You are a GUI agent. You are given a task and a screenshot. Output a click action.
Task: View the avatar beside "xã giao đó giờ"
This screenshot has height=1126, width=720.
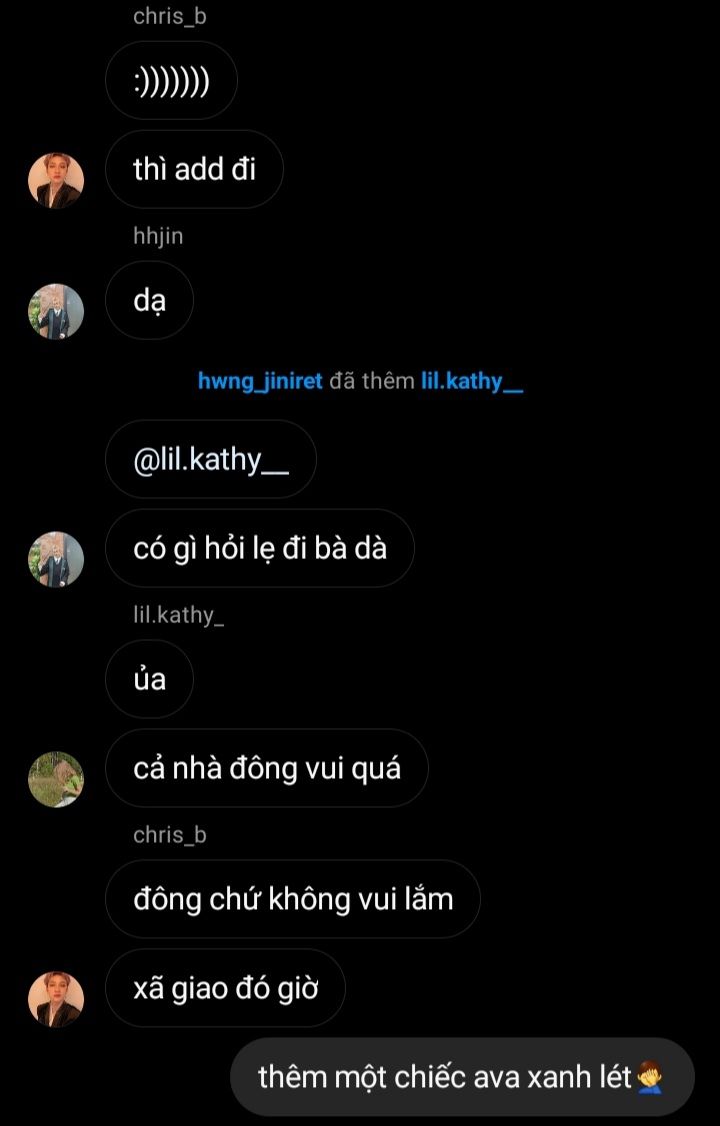pyautogui.click(x=56, y=999)
